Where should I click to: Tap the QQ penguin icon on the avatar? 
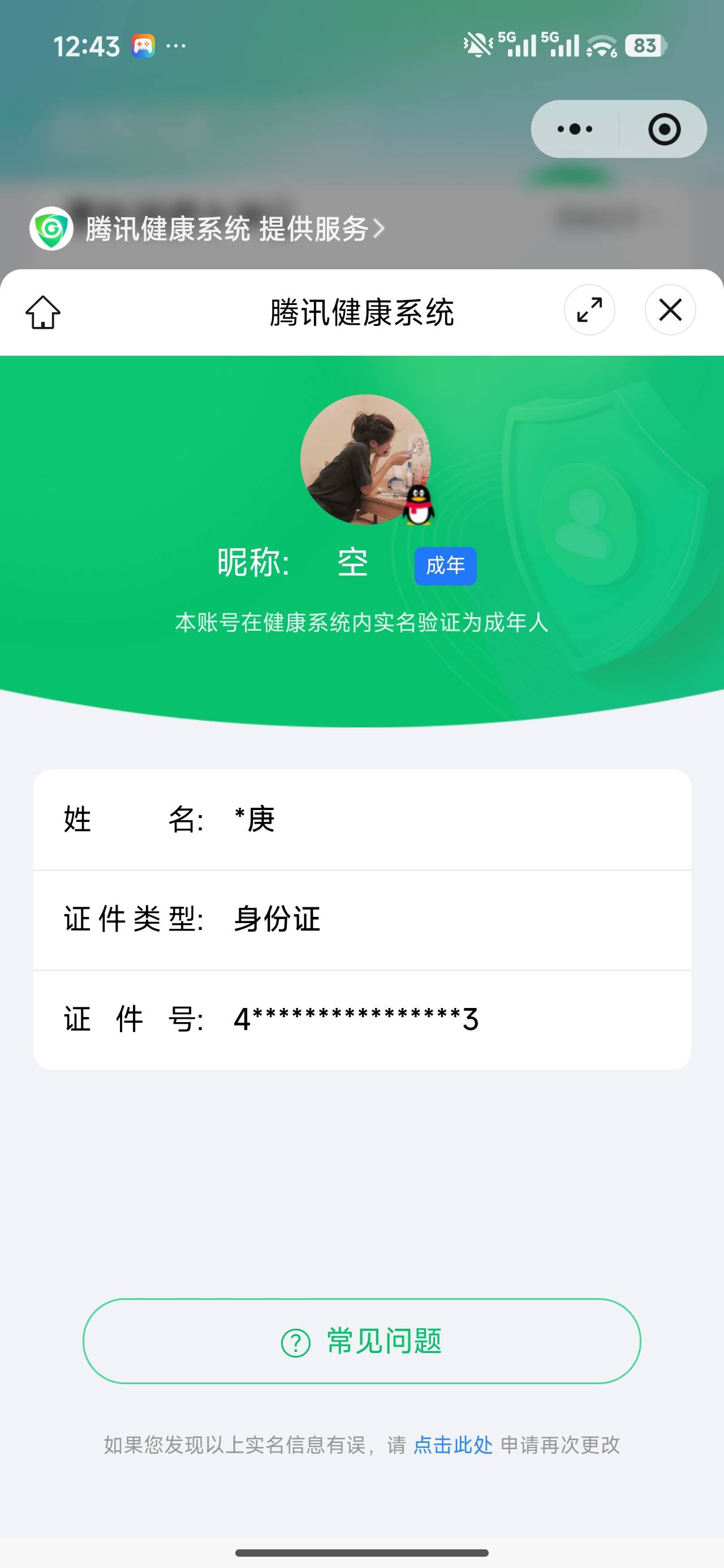click(x=419, y=505)
